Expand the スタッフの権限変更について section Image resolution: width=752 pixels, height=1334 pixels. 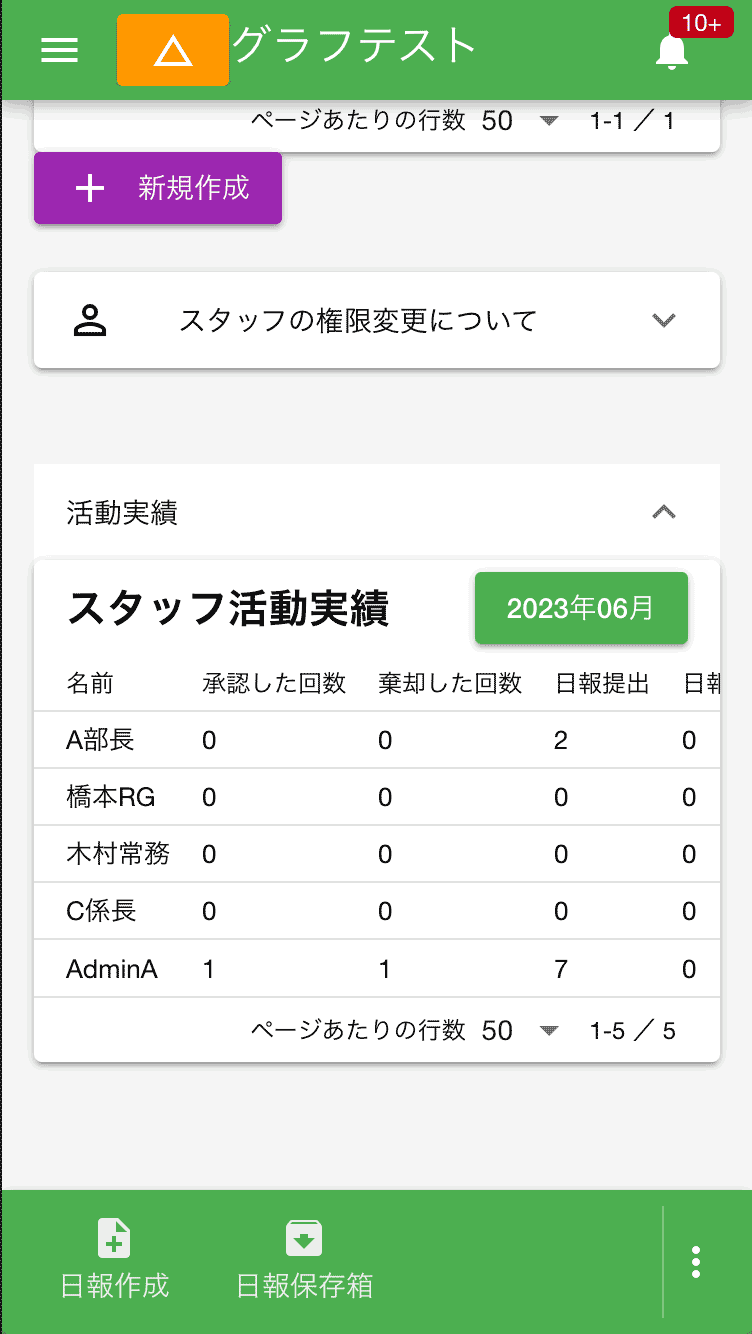click(x=662, y=320)
